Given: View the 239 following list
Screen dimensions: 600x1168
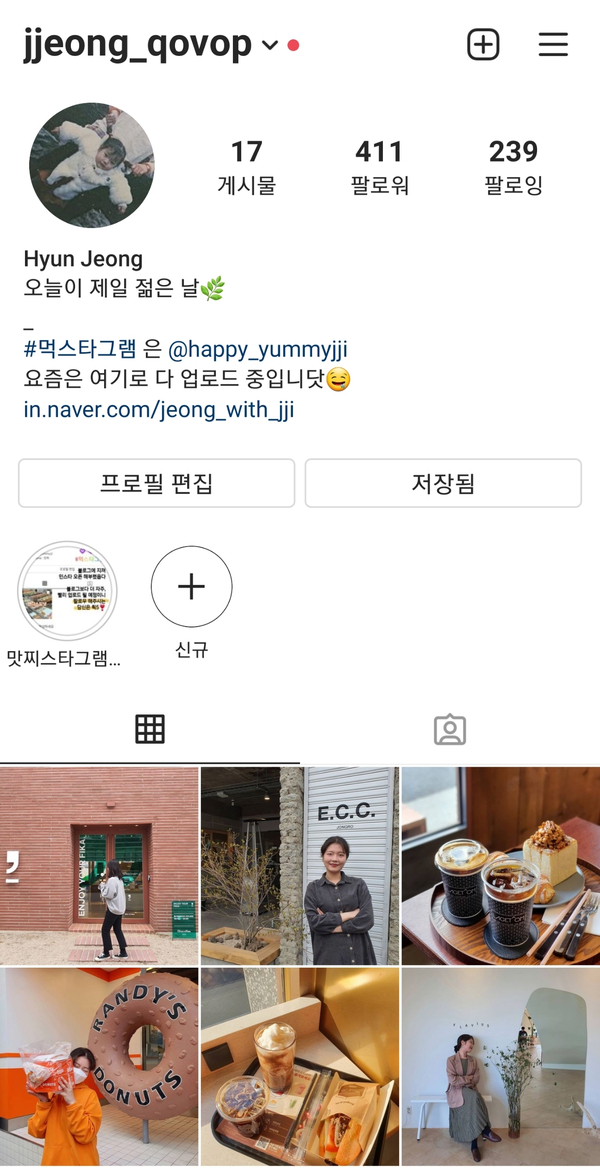Looking at the screenshot, I should coord(513,167).
